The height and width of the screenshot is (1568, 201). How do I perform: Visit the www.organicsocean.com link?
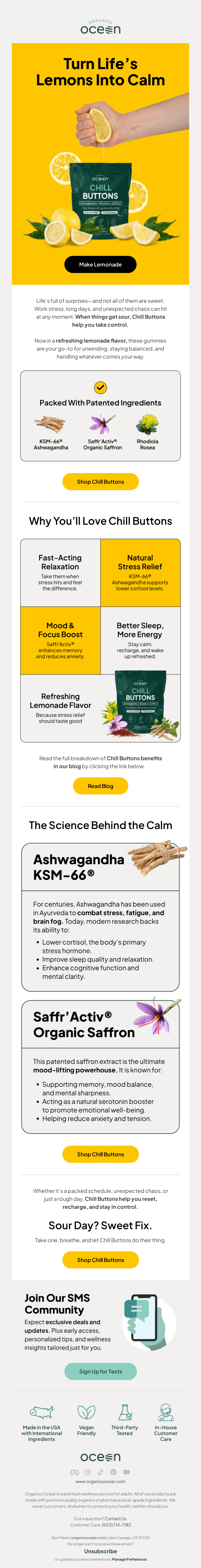tap(100, 1482)
